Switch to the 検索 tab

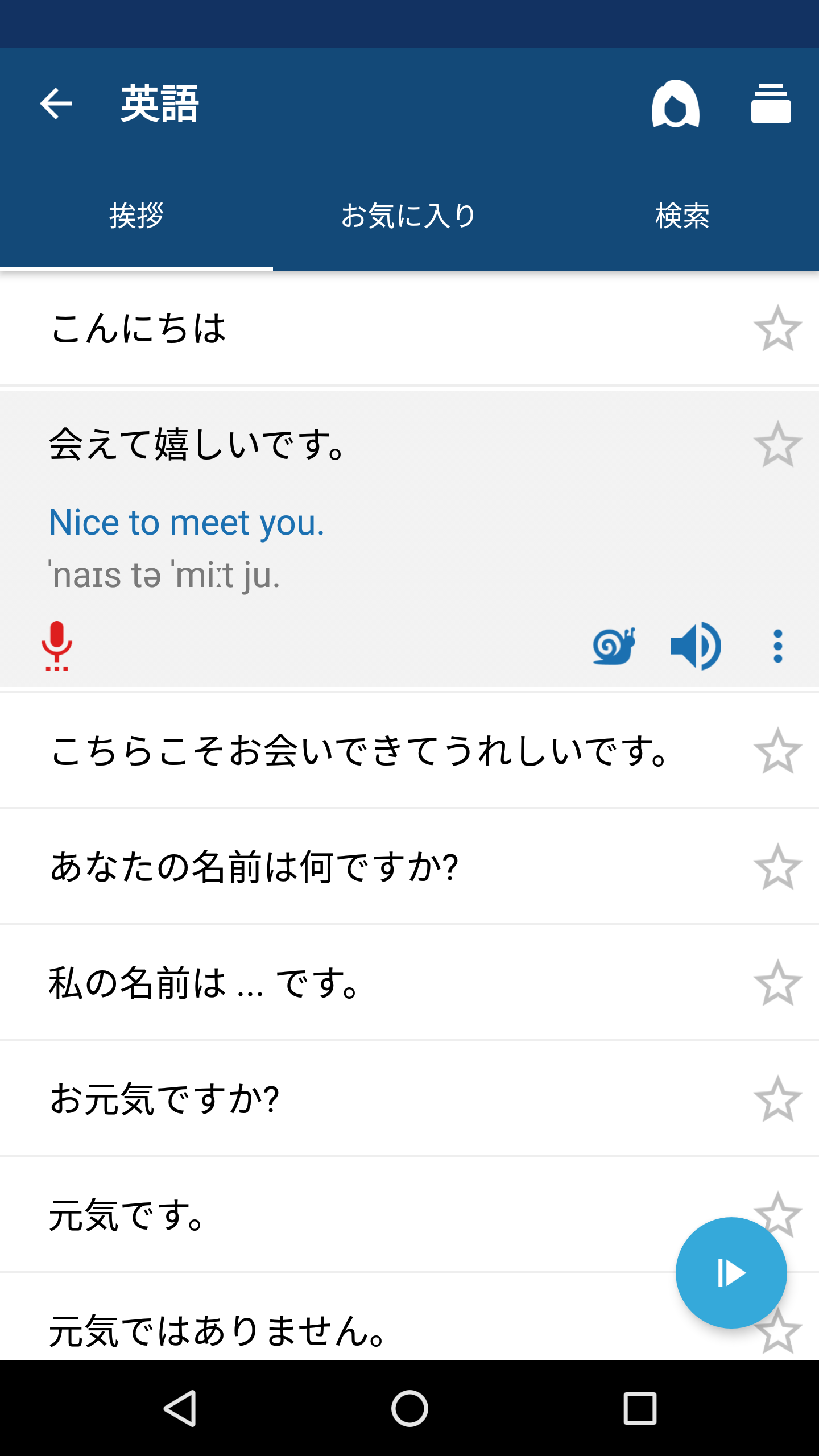[x=682, y=216]
